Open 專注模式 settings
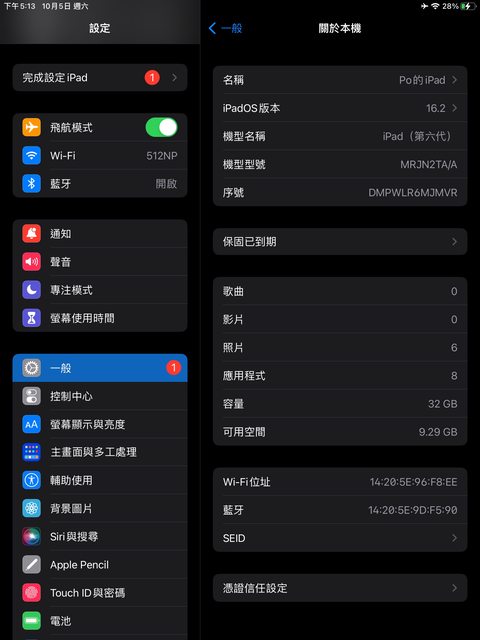 coord(100,290)
